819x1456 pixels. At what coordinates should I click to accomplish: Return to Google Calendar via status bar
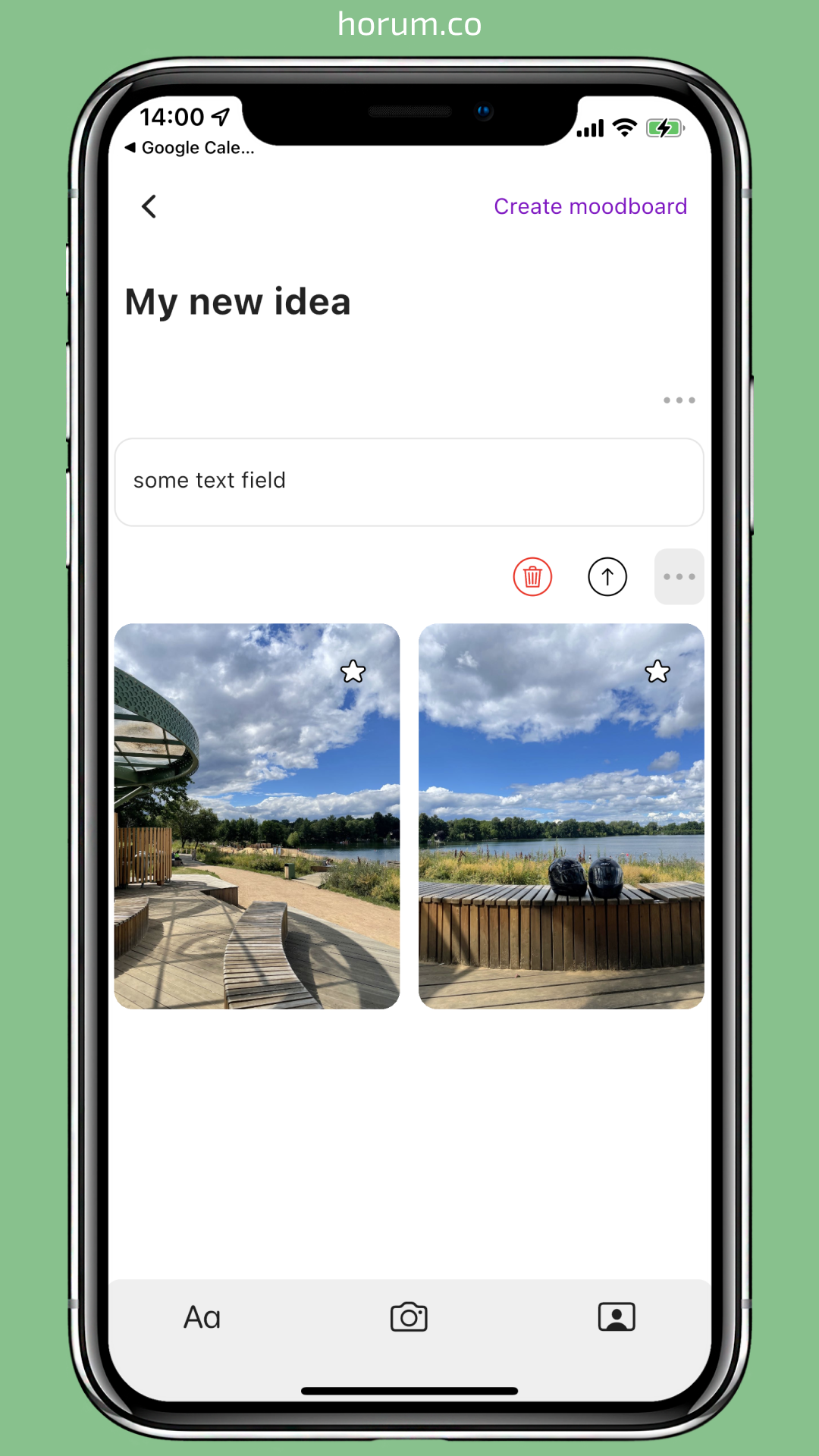(190, 148)
